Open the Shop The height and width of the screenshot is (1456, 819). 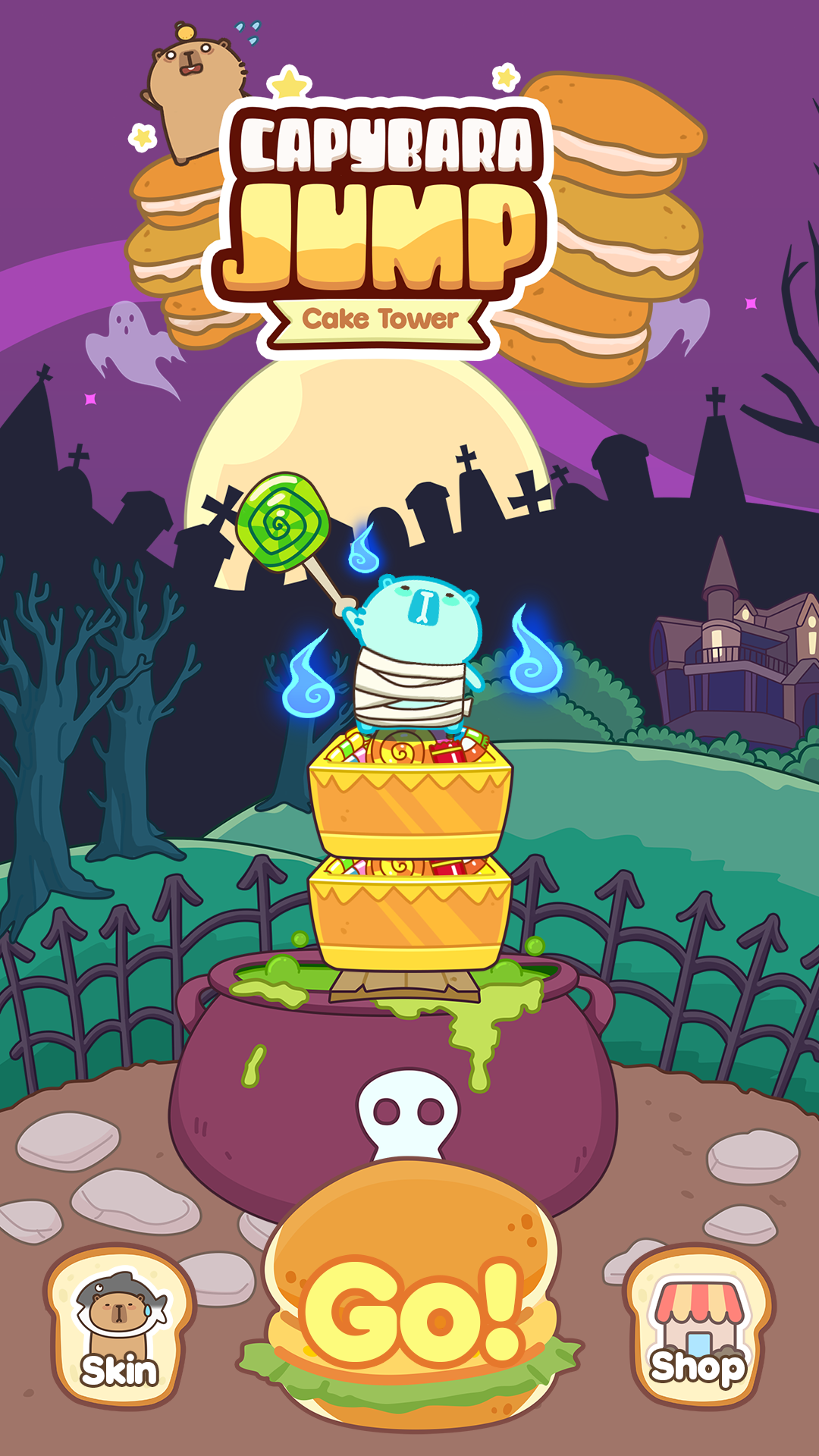pyautogui.click(x=698, y=1325)
